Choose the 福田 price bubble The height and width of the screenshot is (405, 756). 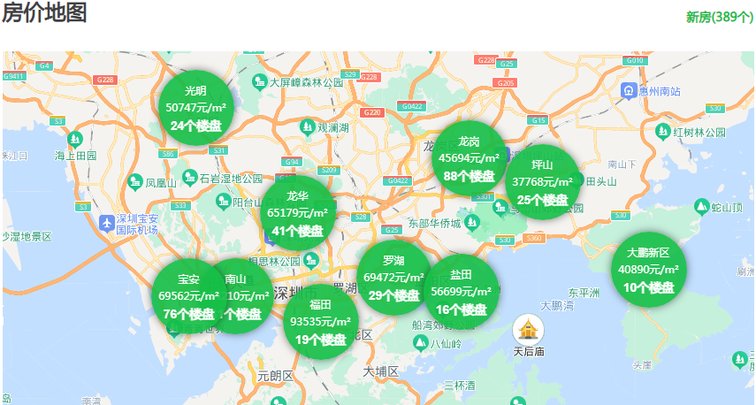click(x=320, y=322)
